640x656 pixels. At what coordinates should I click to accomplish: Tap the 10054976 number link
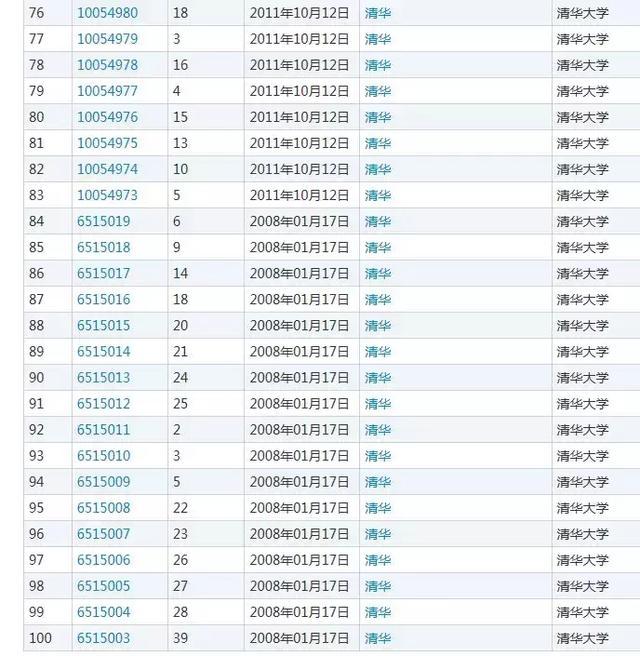(x=107, y=117)
